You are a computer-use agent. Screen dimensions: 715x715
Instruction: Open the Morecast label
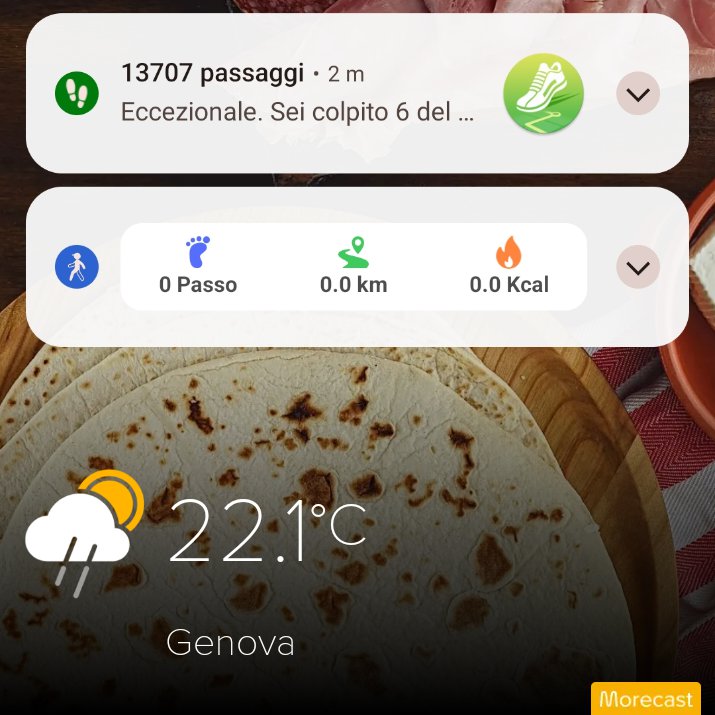[646, 699]
